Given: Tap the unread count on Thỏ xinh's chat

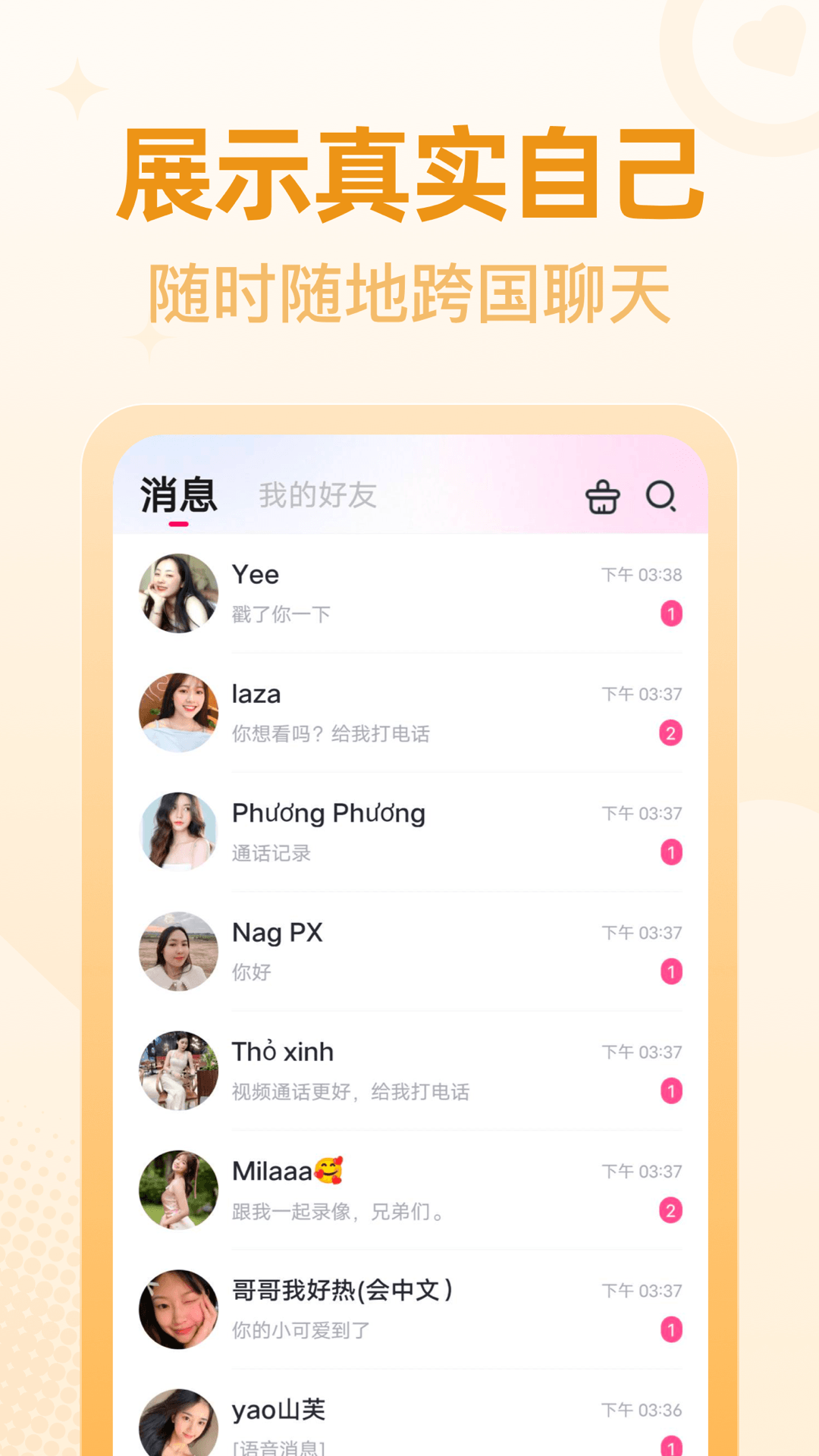Looking at the screenshot, I should [672, 1090].
